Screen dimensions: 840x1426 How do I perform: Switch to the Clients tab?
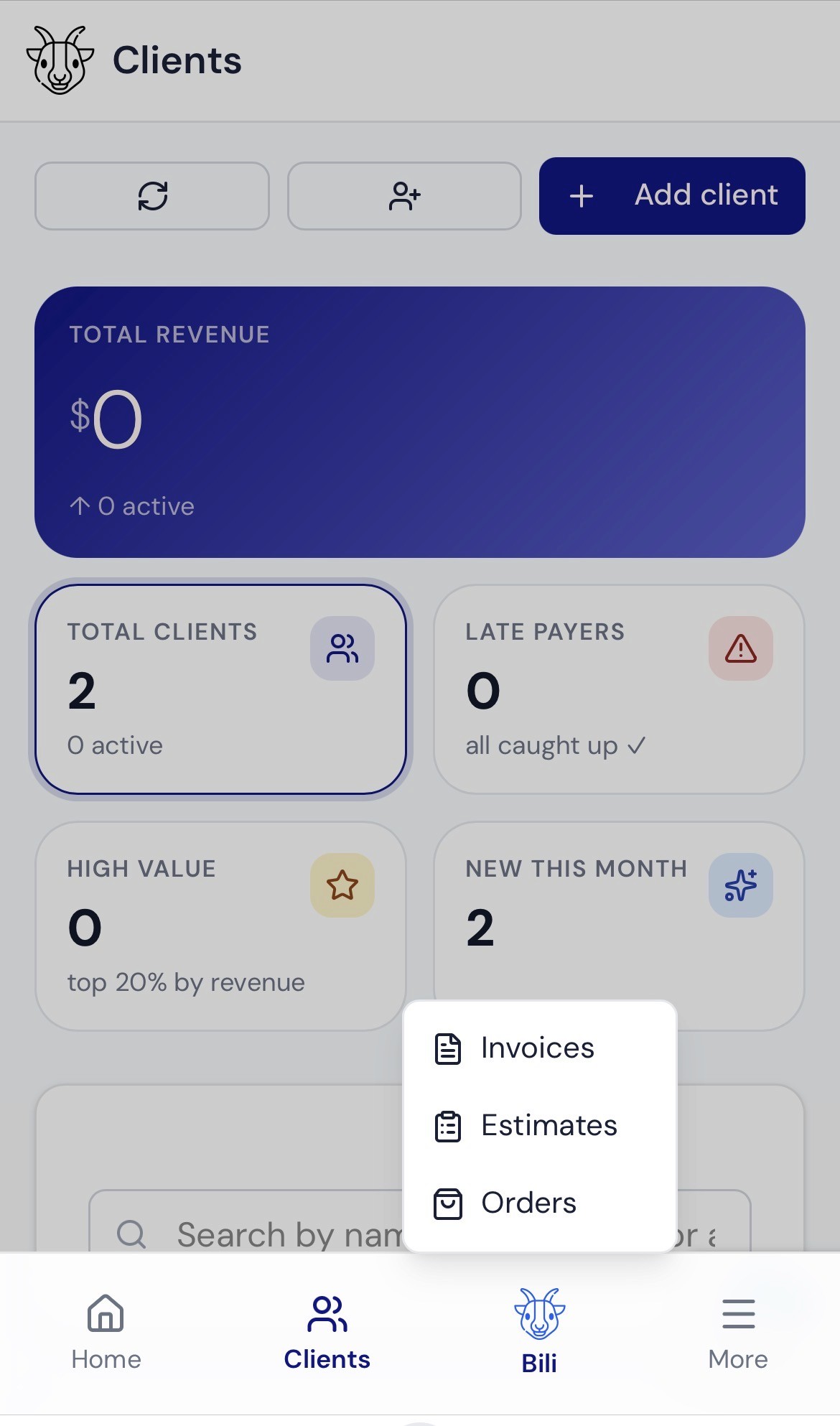[x=327, y=1333]
